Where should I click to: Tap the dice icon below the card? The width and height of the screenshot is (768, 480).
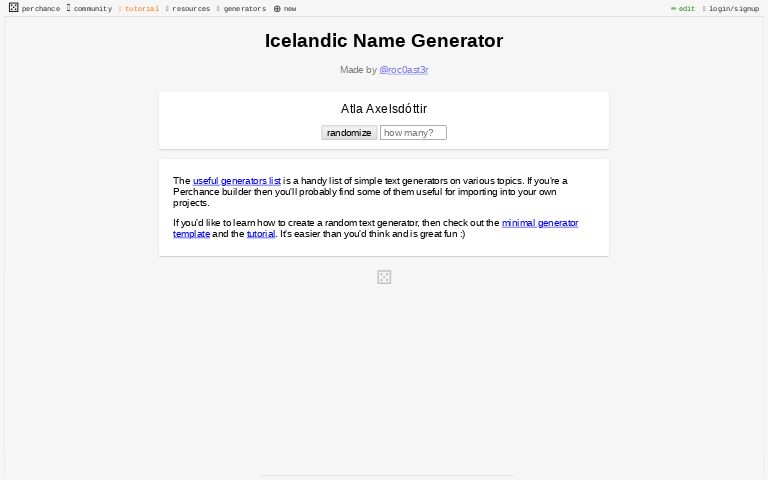(x=384, y=277)
